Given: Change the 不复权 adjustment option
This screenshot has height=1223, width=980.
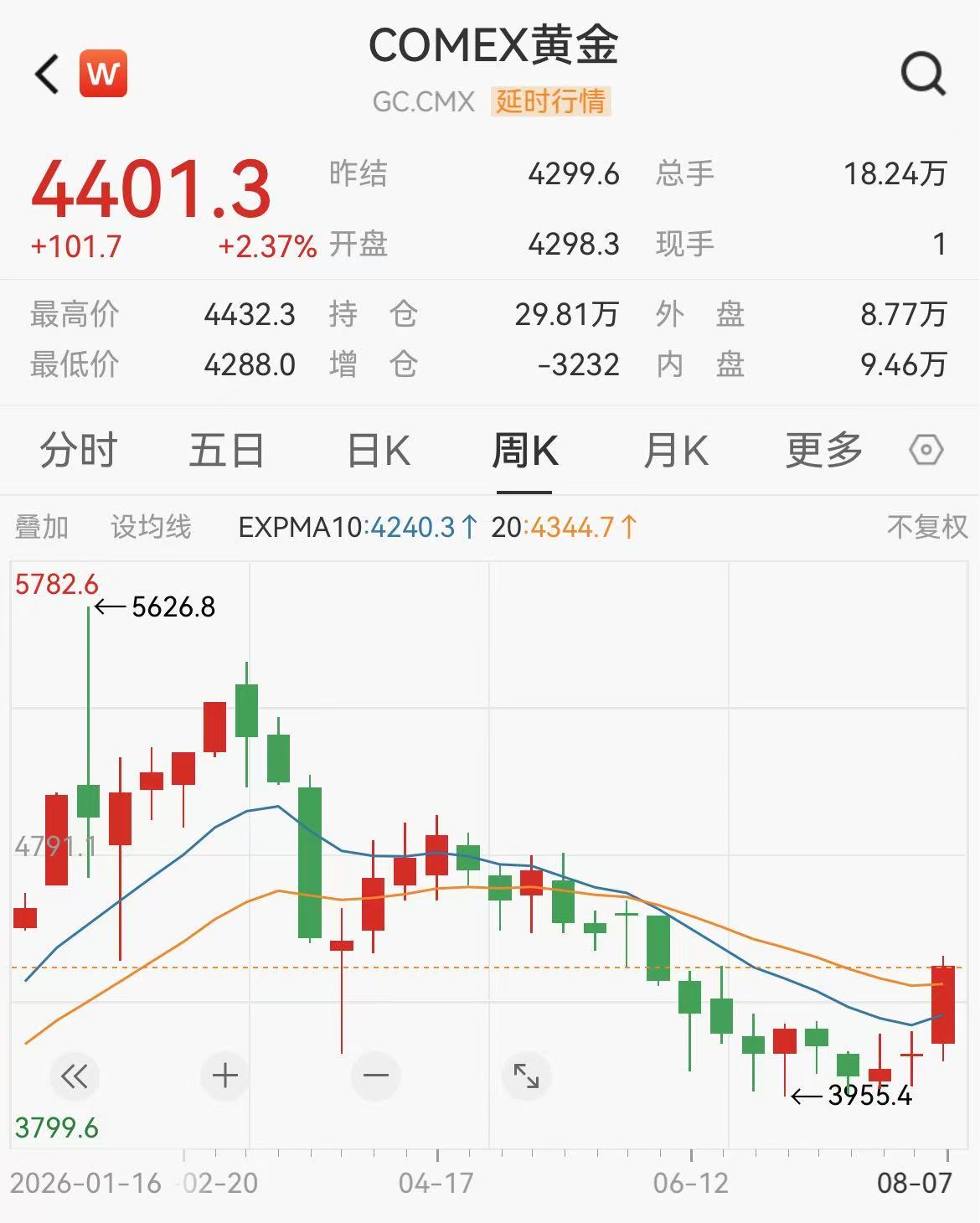Looking at the screenshot, I should tap(927, 527).
